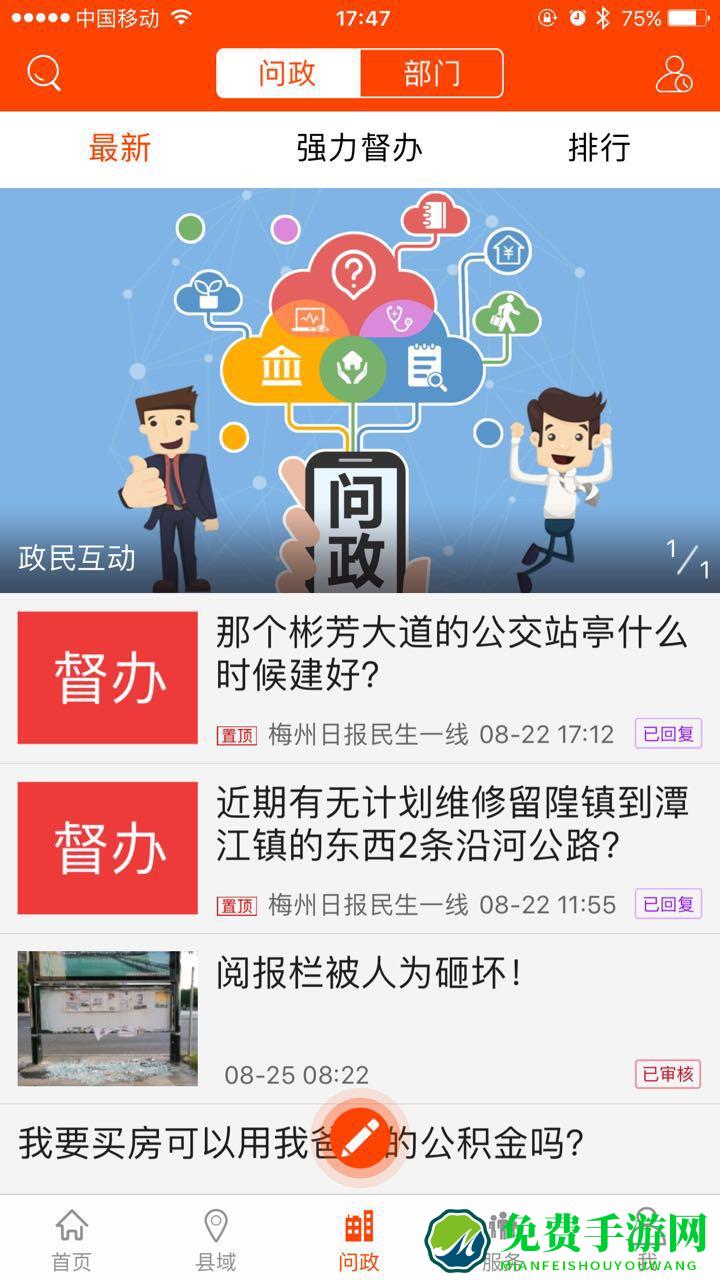Tap the 已回复 status label on first post
This screenshot has height=1280, width=720.
click(x=668, y=734)
